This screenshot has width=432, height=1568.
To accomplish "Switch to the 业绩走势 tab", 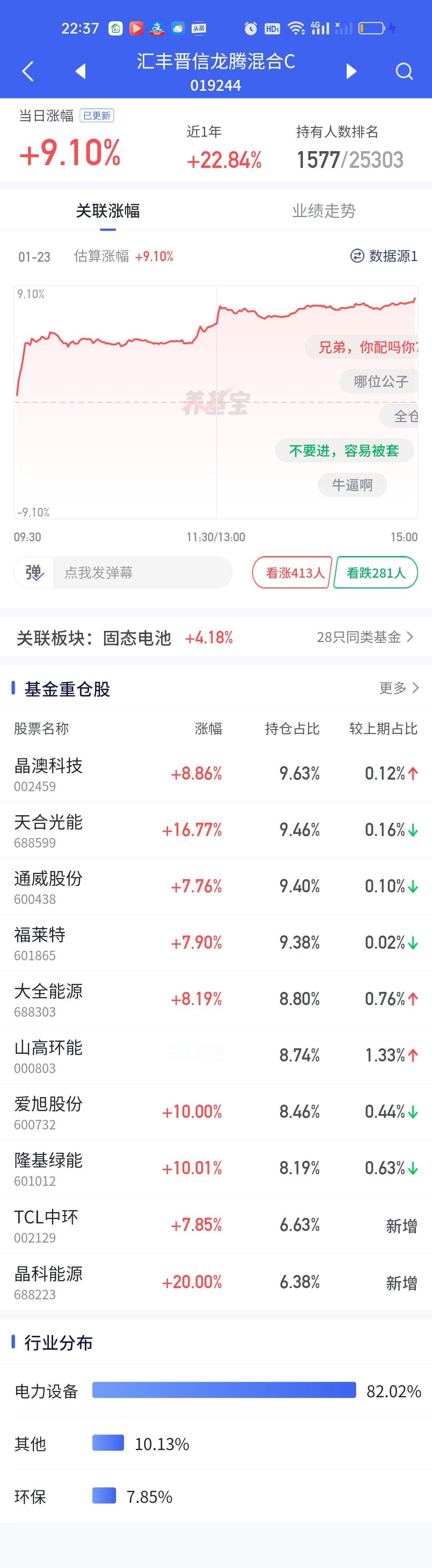I will pyautogui.click(x=324, y=211).
